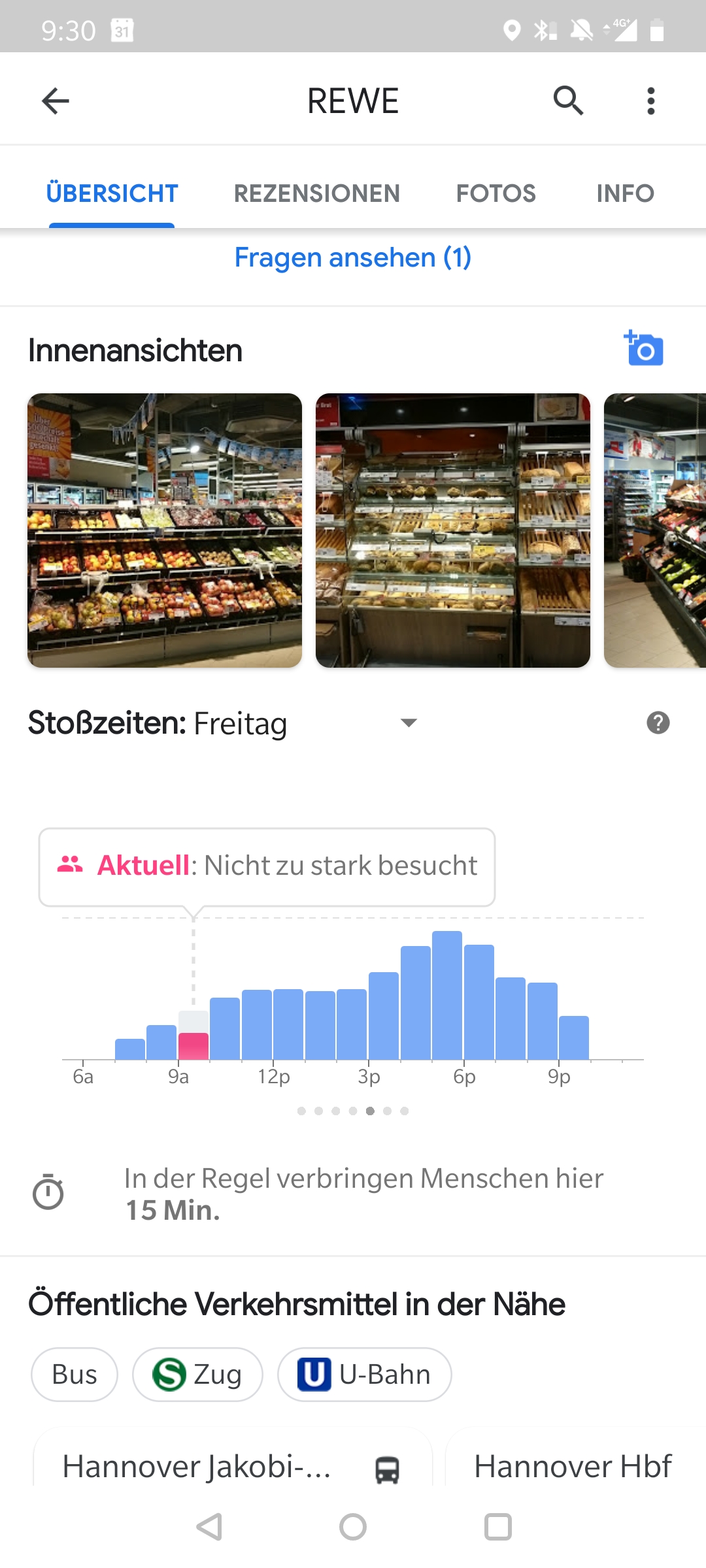
Task: Choose the U-Bahn transit chip
Action: click(364, 1375)
